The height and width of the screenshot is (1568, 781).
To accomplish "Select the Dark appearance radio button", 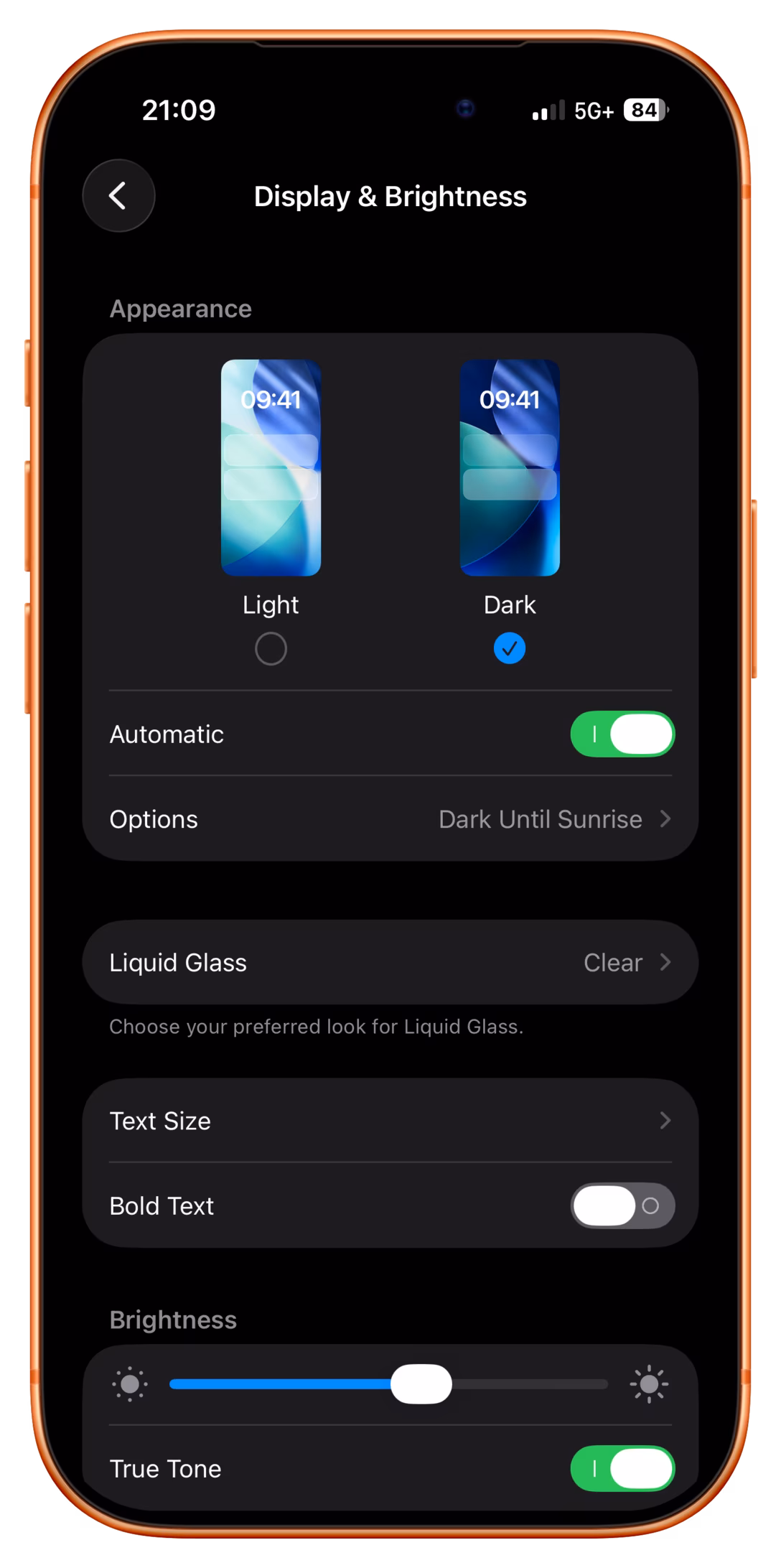I will pyautogui.click(x=510, y=649).
